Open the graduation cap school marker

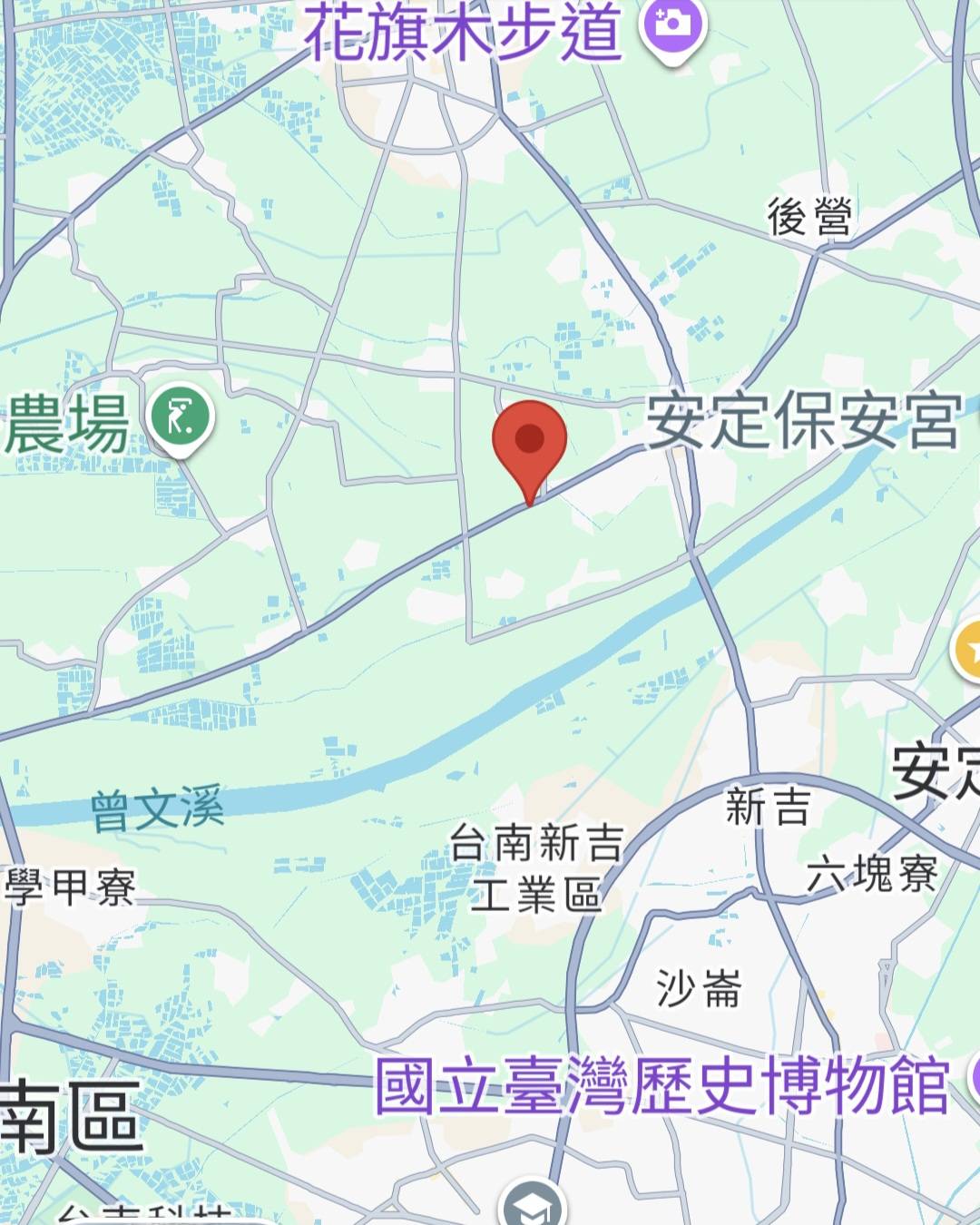tap(533, 1204)
